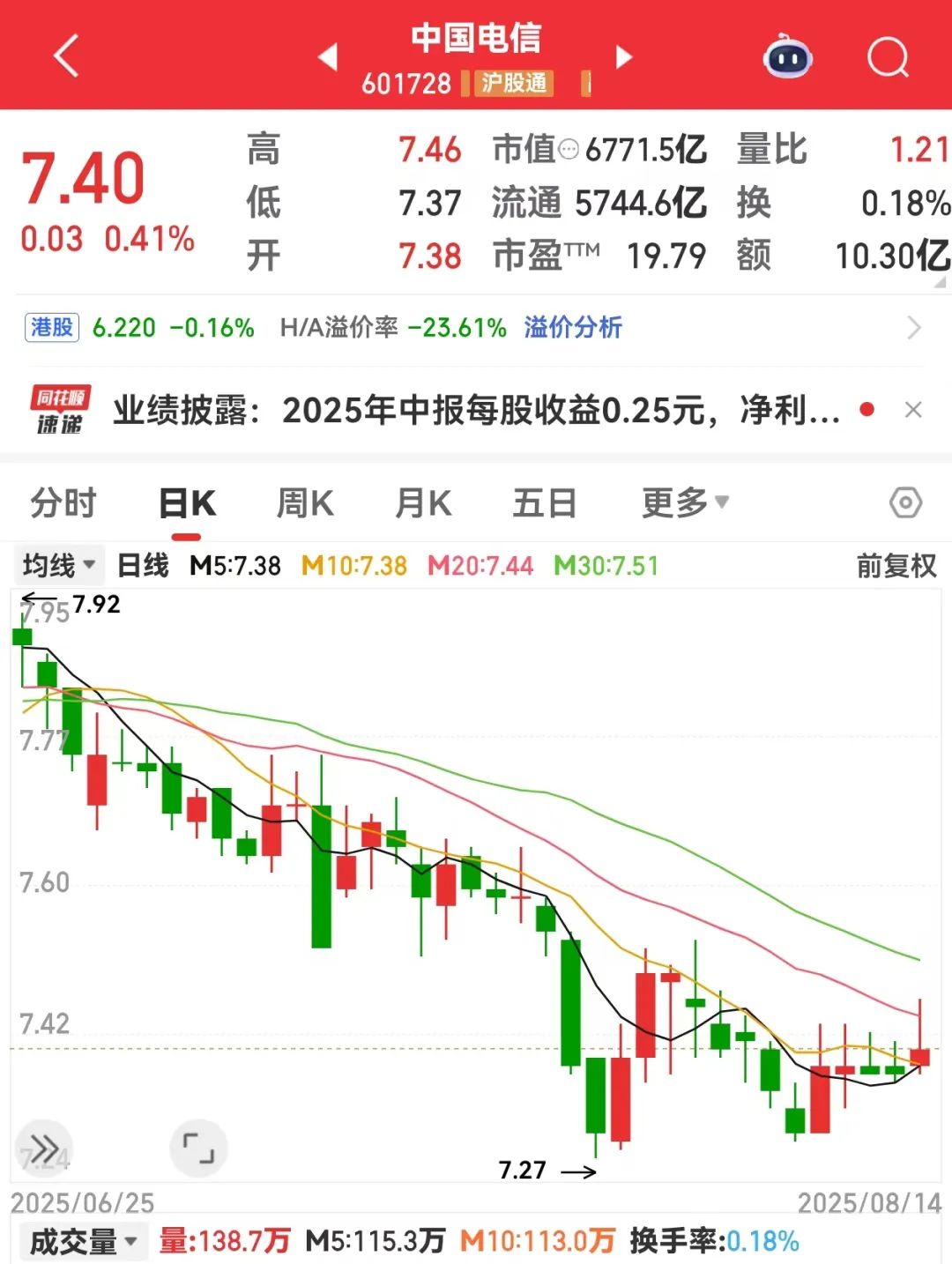This screenshot has height=1264, width=952.
Task: View the 五日 chart
Action: coord(544,503)
